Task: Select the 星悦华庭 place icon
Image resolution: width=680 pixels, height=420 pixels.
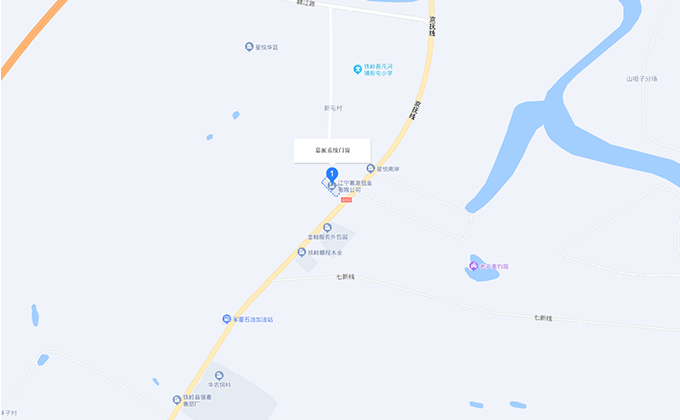Action: click(x=249, y=47)
